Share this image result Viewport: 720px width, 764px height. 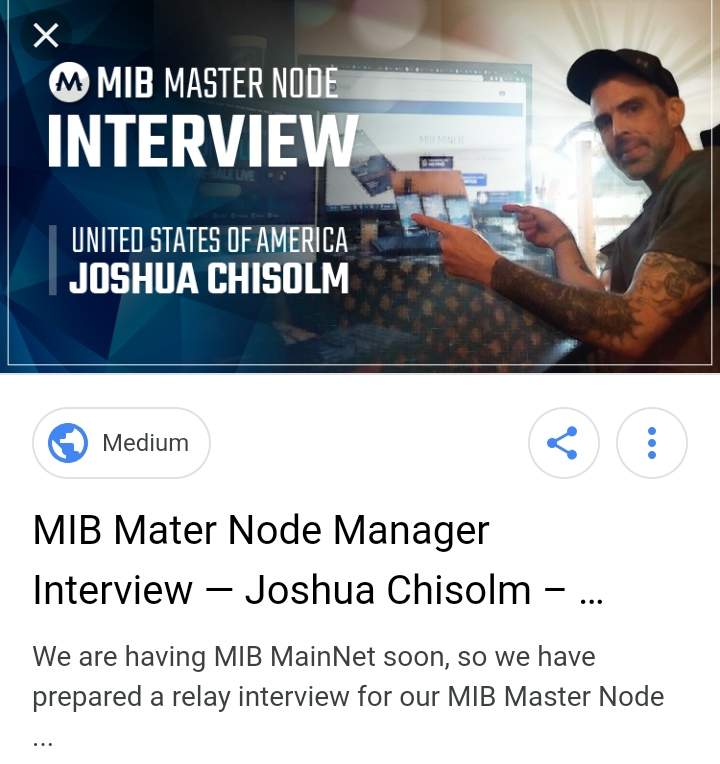click(563, 443)
